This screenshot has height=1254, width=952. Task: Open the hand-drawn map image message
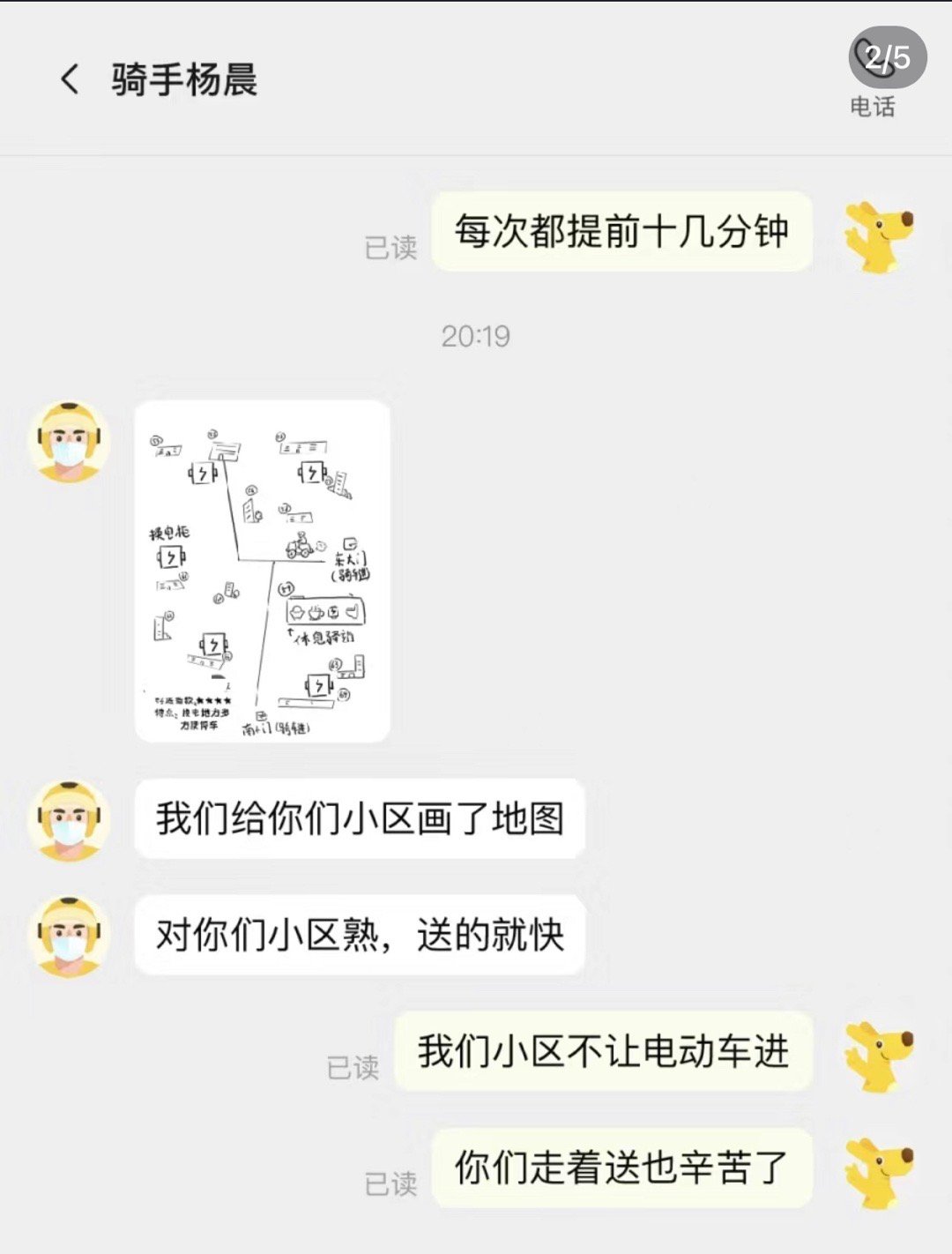[x=263, y=571]
